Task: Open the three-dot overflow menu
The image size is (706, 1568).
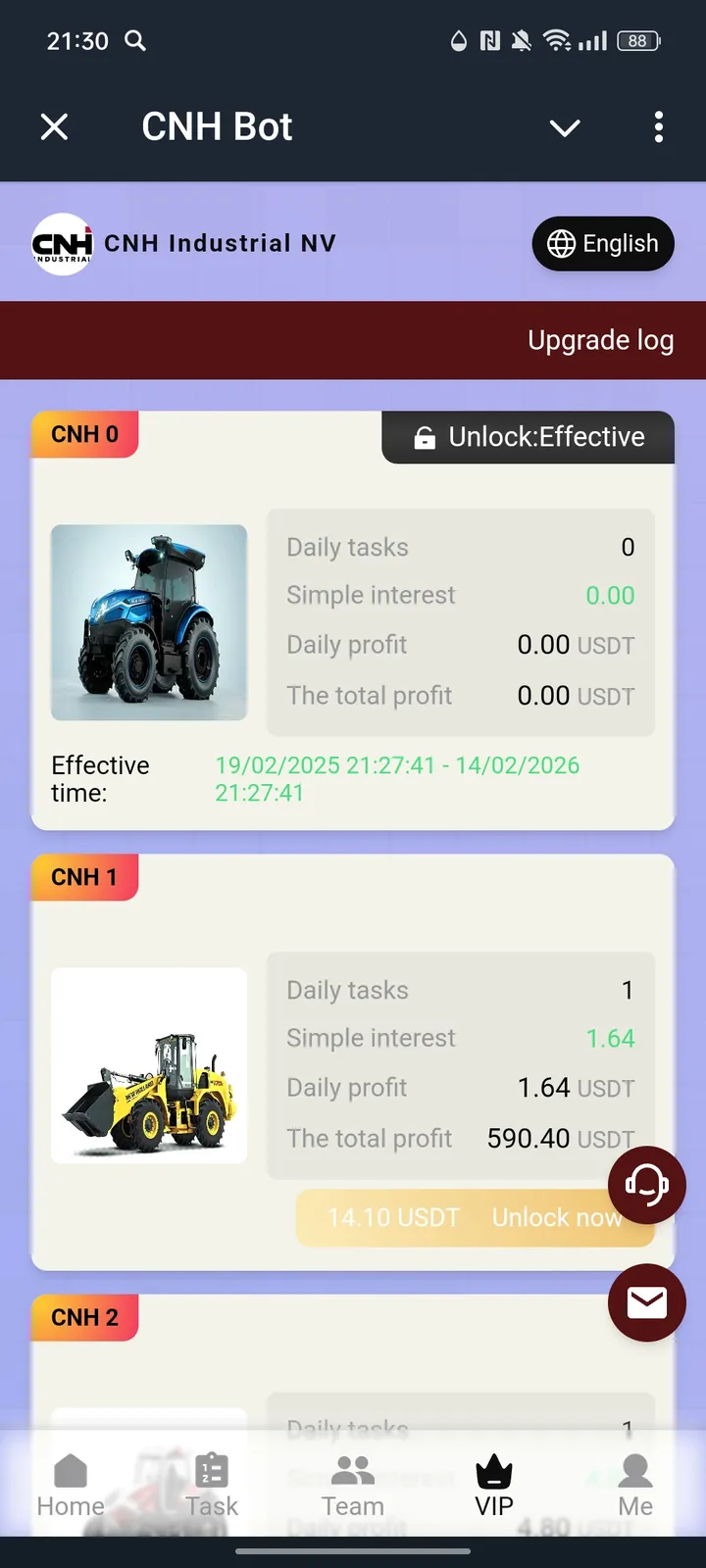Action: (659, 127)
